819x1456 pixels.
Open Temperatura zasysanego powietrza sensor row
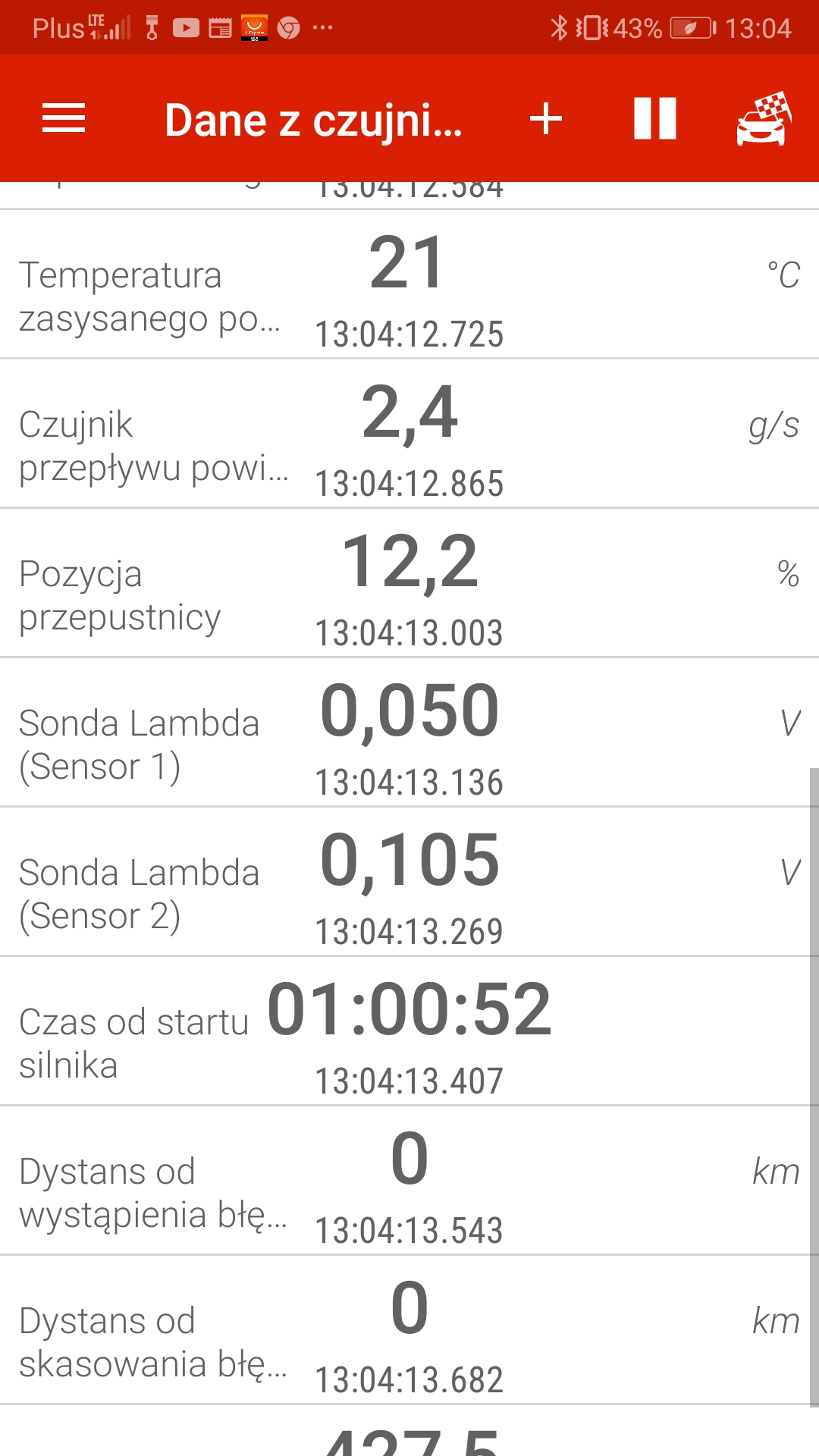pyautogui.click(x=409, y=284)
